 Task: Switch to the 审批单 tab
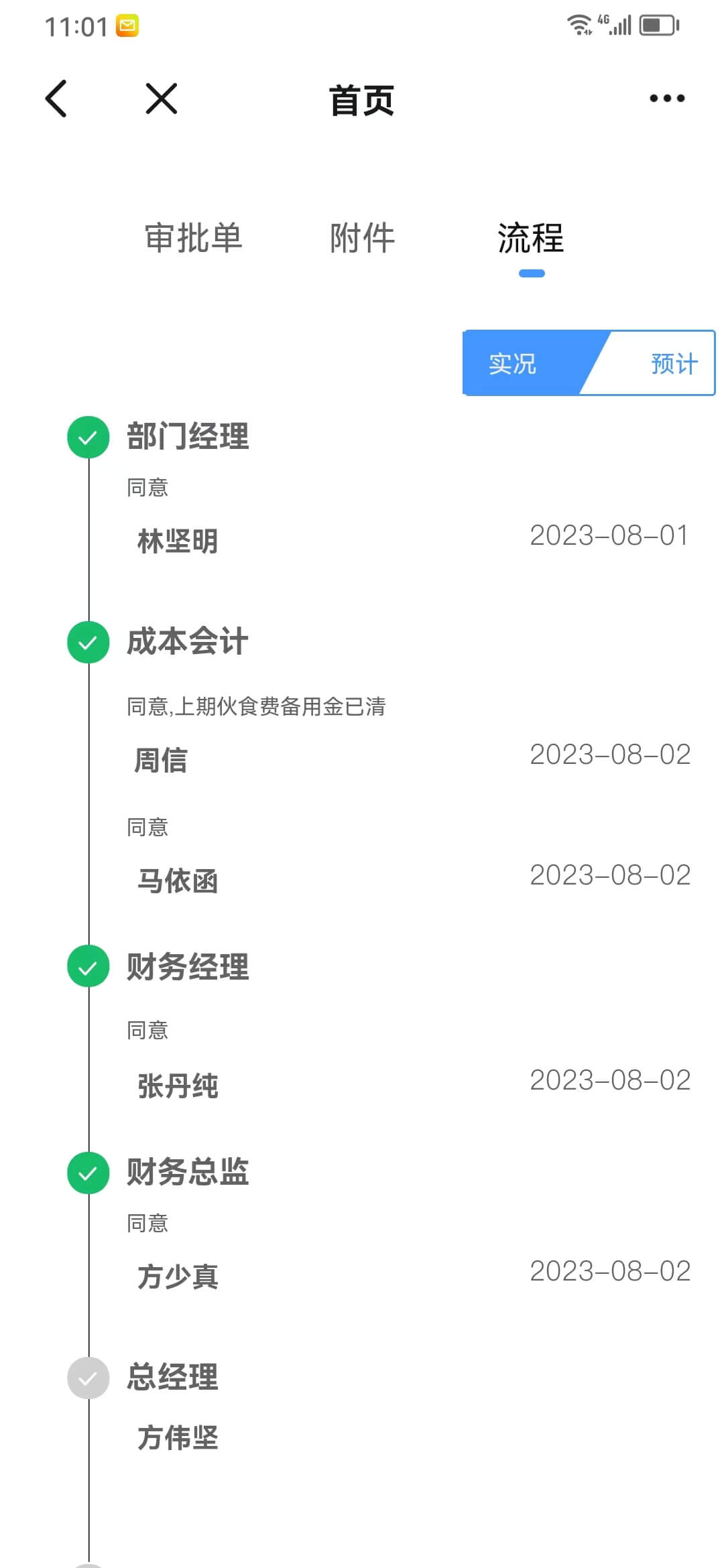[193, 238]
